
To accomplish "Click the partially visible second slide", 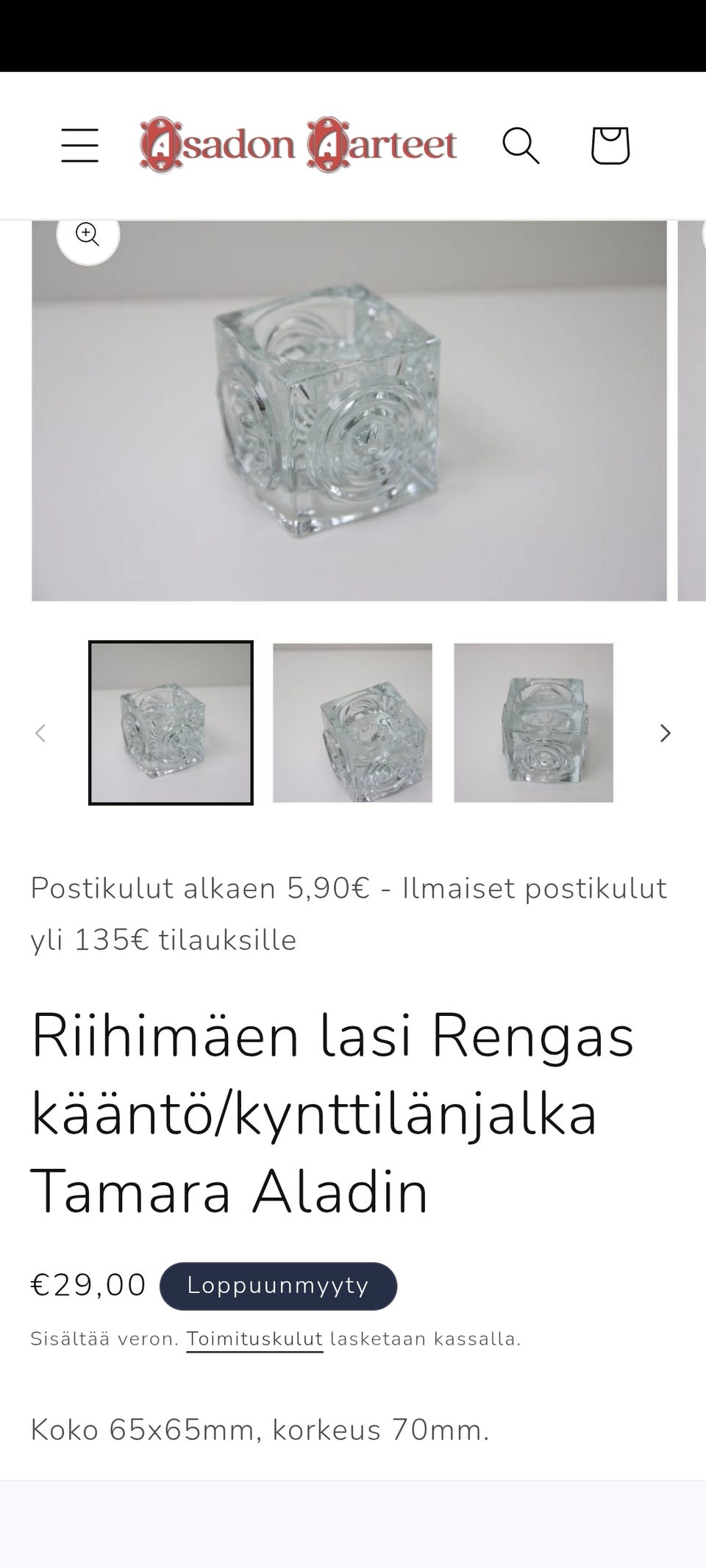I will point(692,409).
